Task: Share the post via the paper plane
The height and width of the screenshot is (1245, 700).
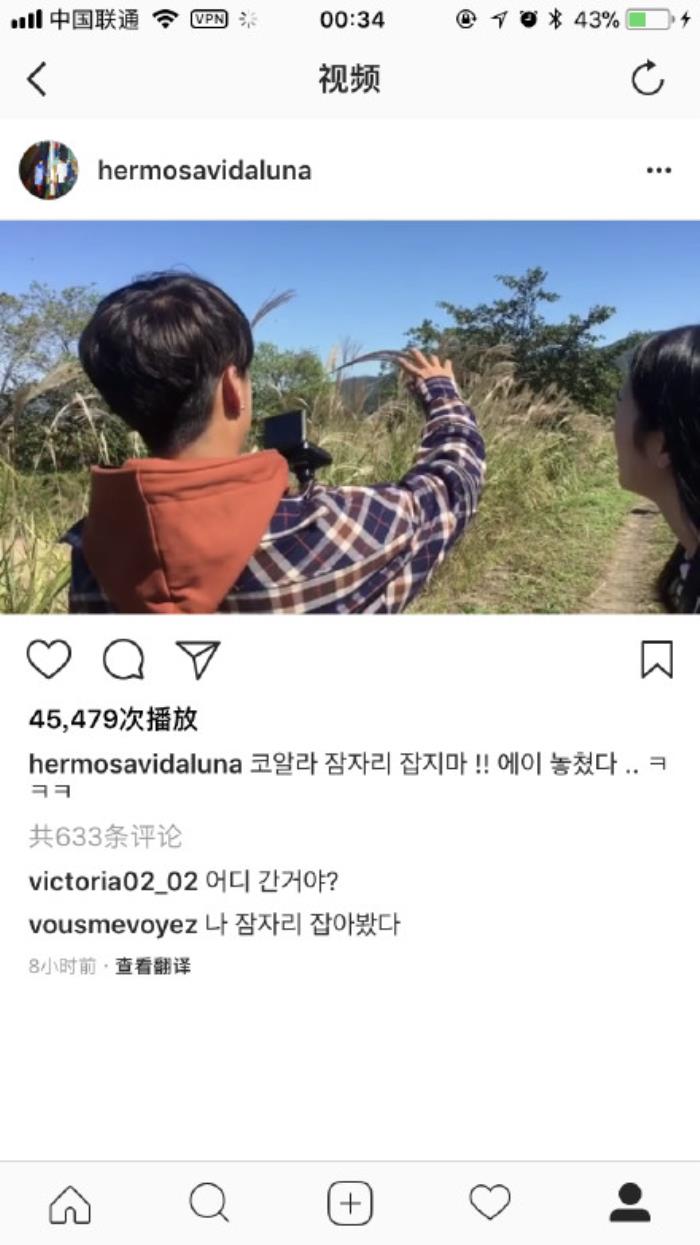Action: coord(197,660)
